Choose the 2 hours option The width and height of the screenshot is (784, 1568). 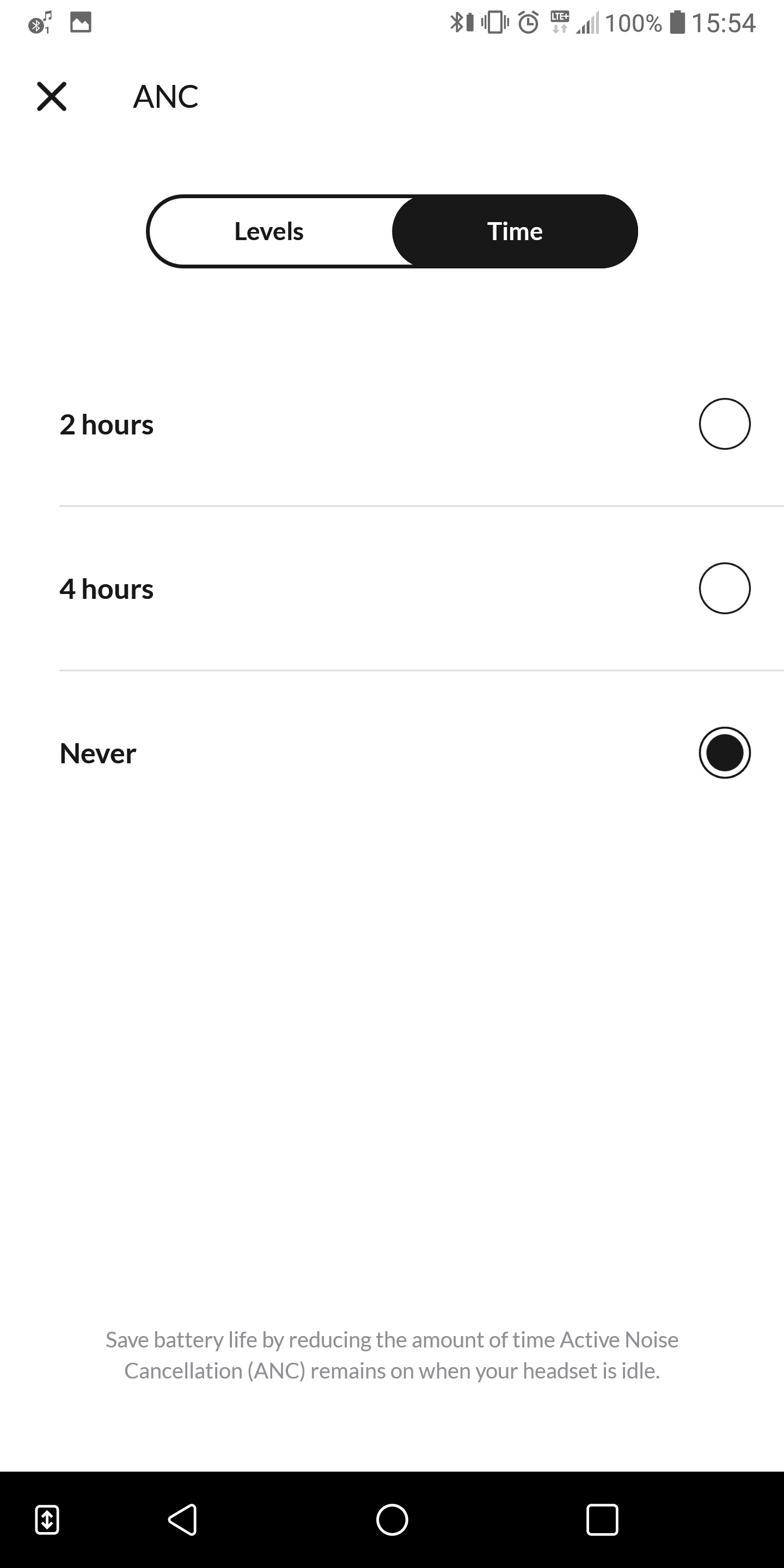tap(405, 424)
